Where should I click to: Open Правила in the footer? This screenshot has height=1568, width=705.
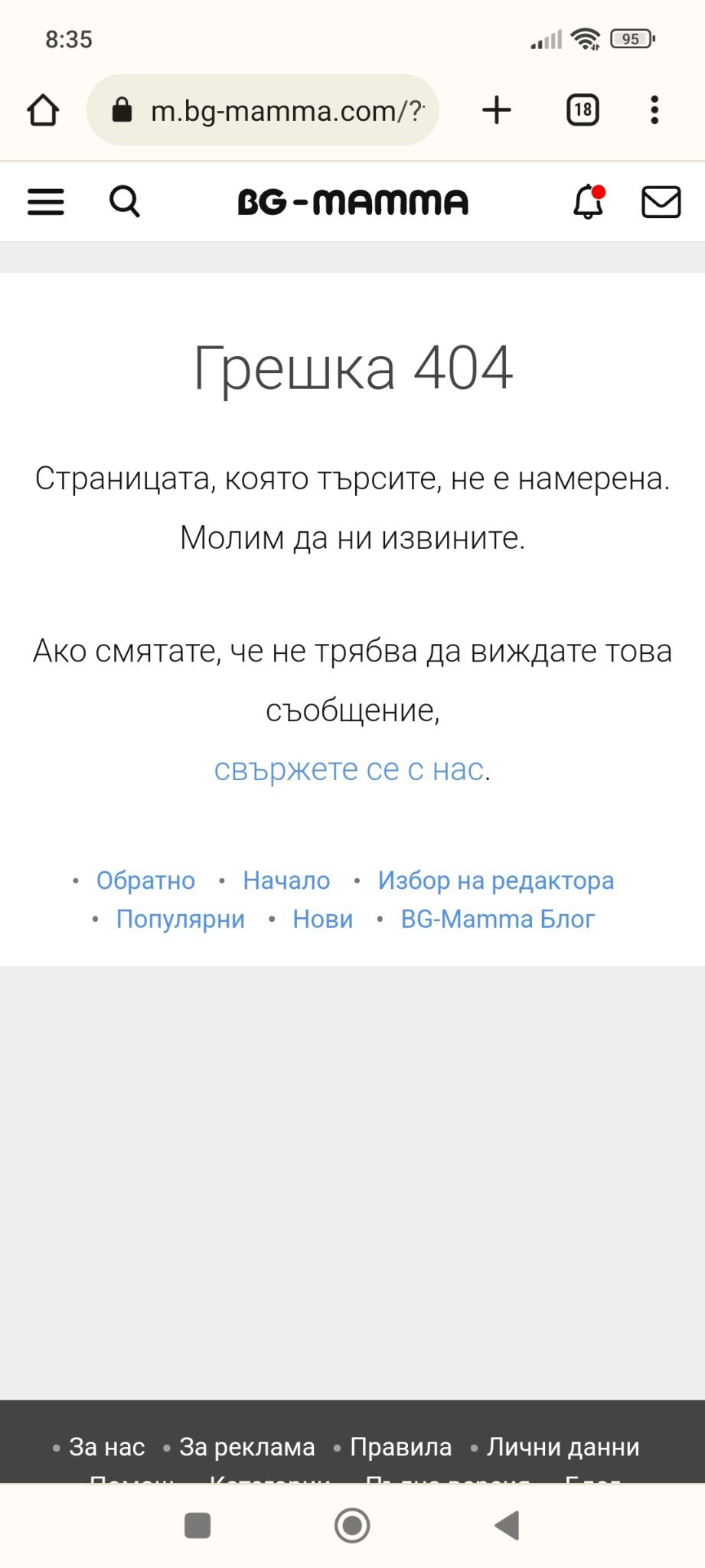point(401,1447)
